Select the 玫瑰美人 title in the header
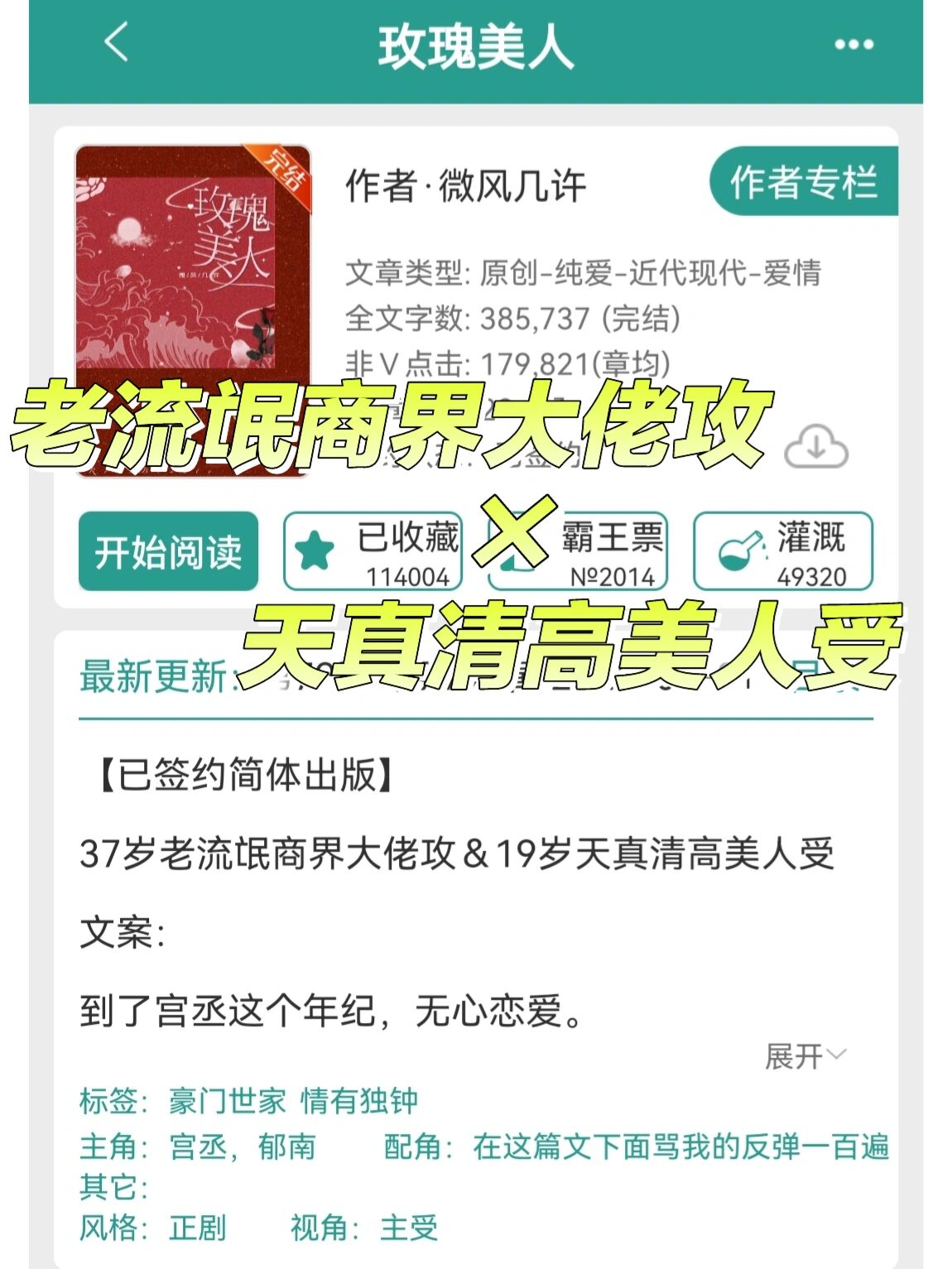The image size is (952, 1269). point(476,47)
